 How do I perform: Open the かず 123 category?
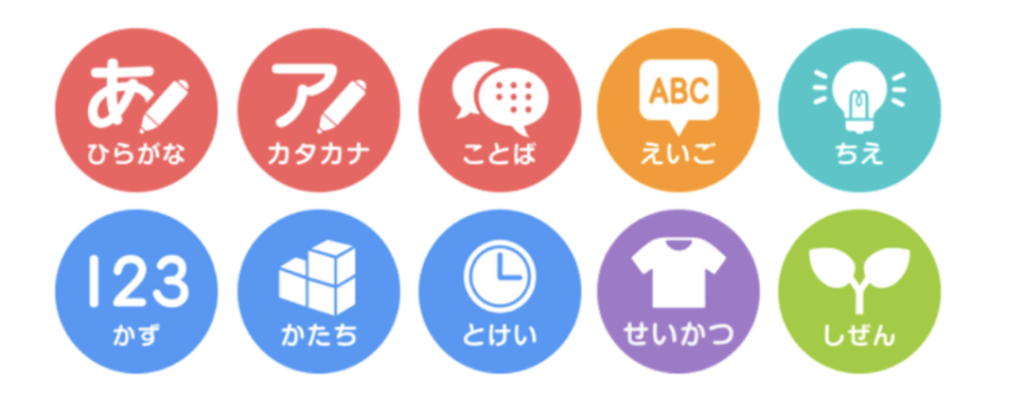tap(136, 291)
